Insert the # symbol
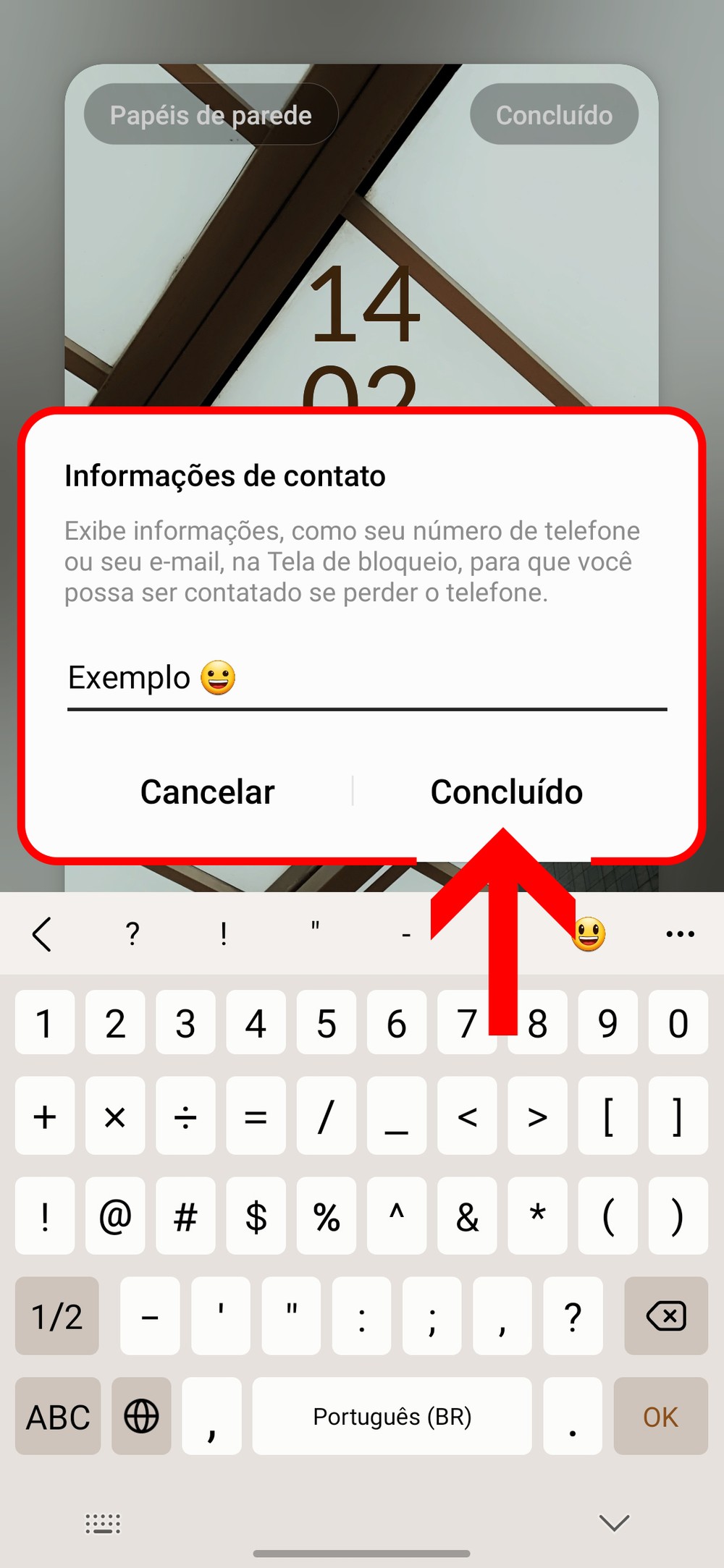This screenshot has width=724, height=1568. (185, 1216)
